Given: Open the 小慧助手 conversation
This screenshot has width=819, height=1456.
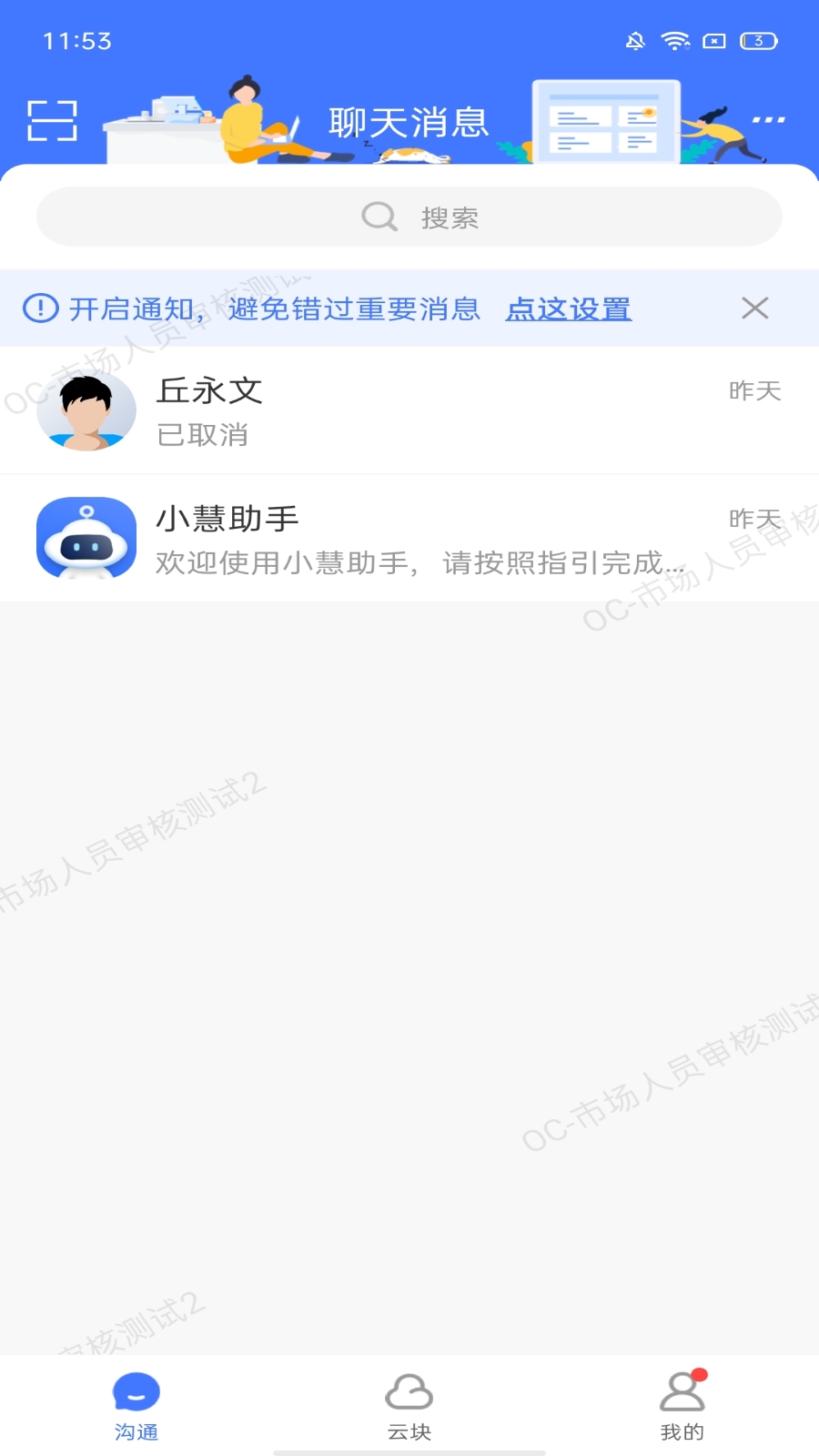Looking at the screenshot, I should pyautogui.click(x=409, y=539).
